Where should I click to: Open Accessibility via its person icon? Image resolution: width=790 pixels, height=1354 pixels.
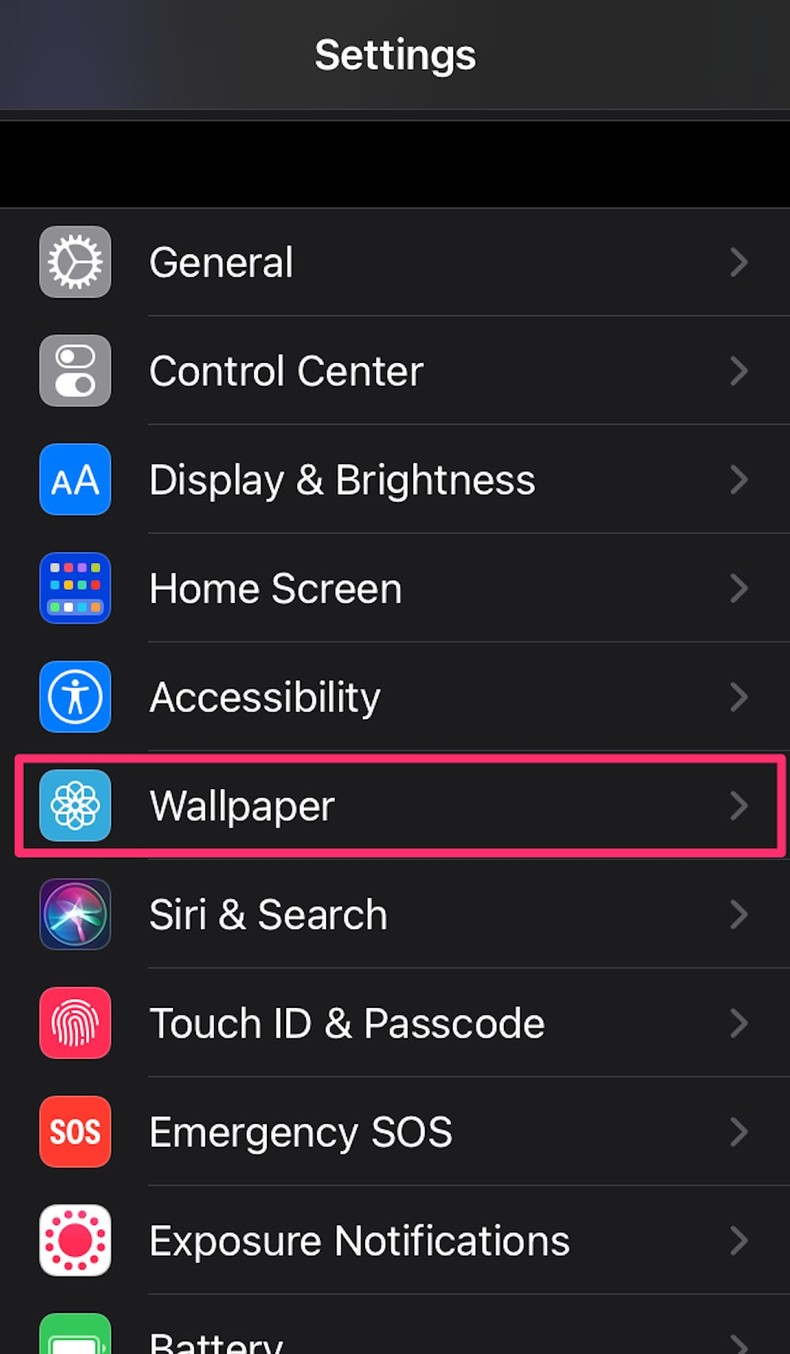[74, 697]
